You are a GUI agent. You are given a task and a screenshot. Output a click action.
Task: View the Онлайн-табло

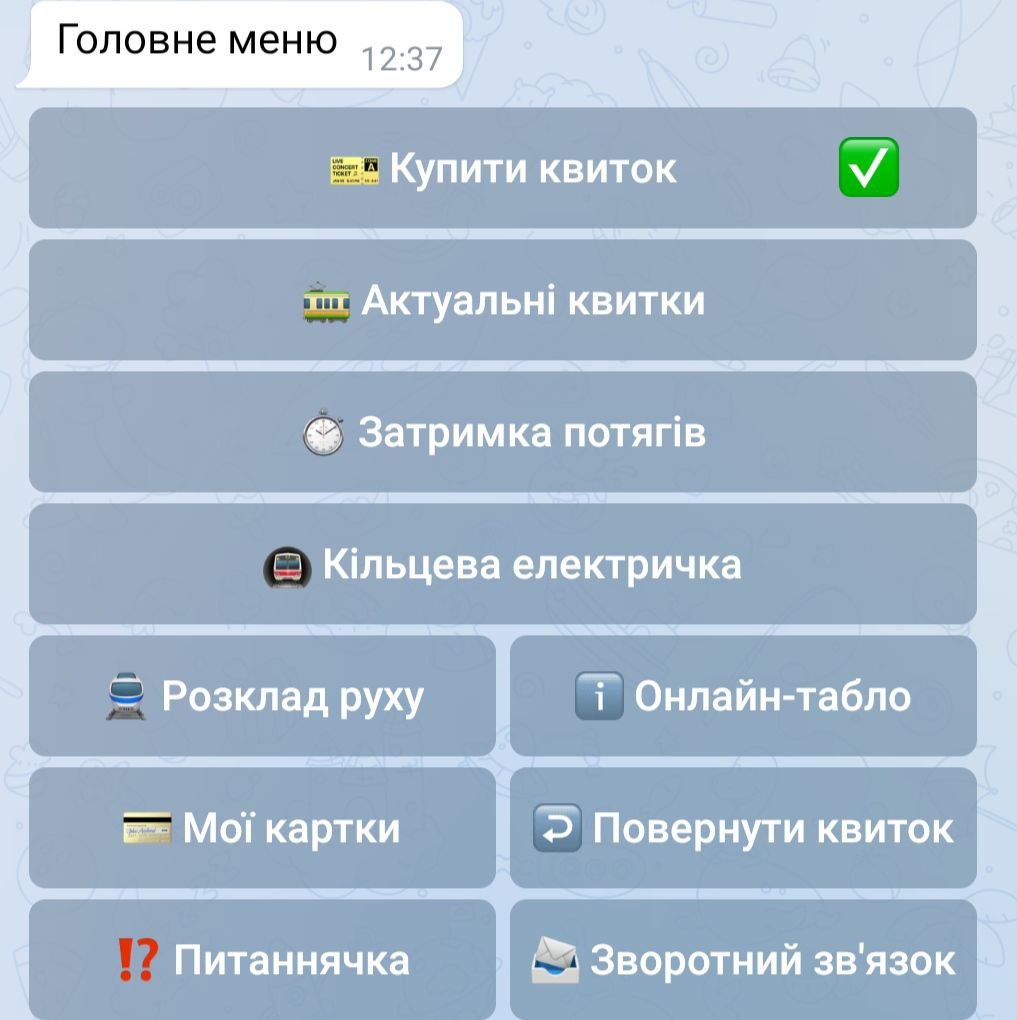click(742, 696)
